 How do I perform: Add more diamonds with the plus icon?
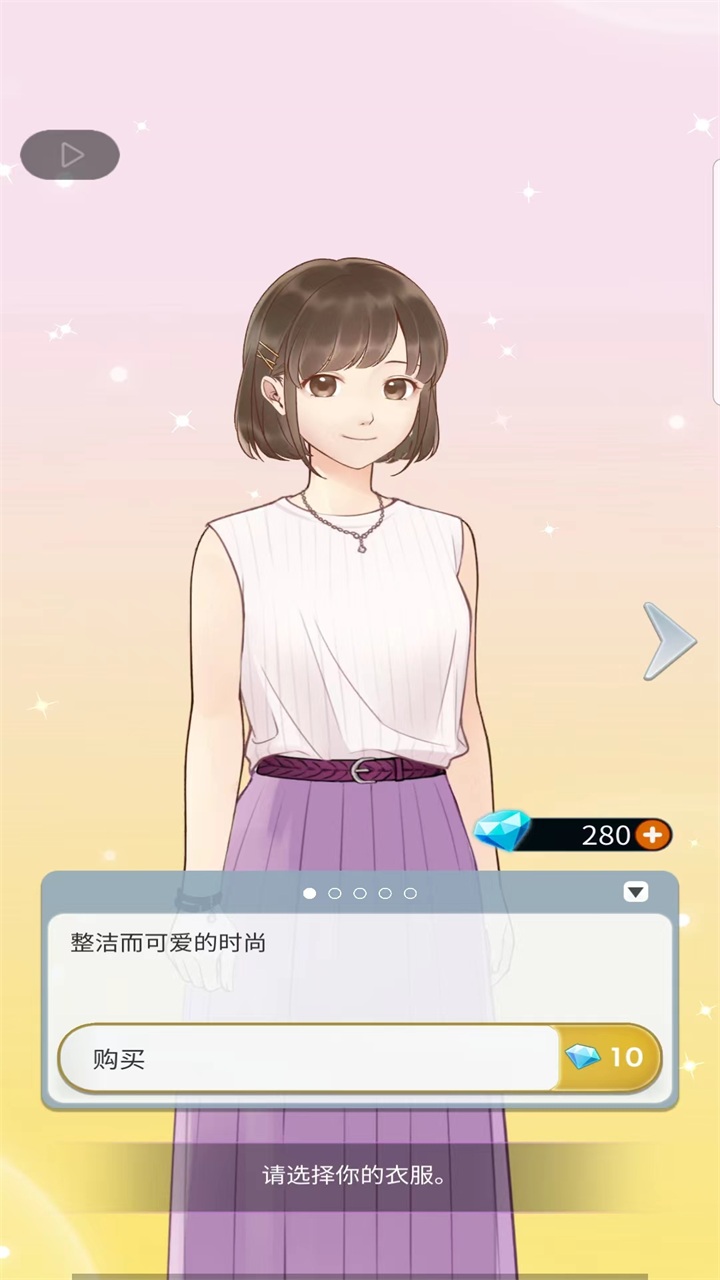(x=653, y=835)
